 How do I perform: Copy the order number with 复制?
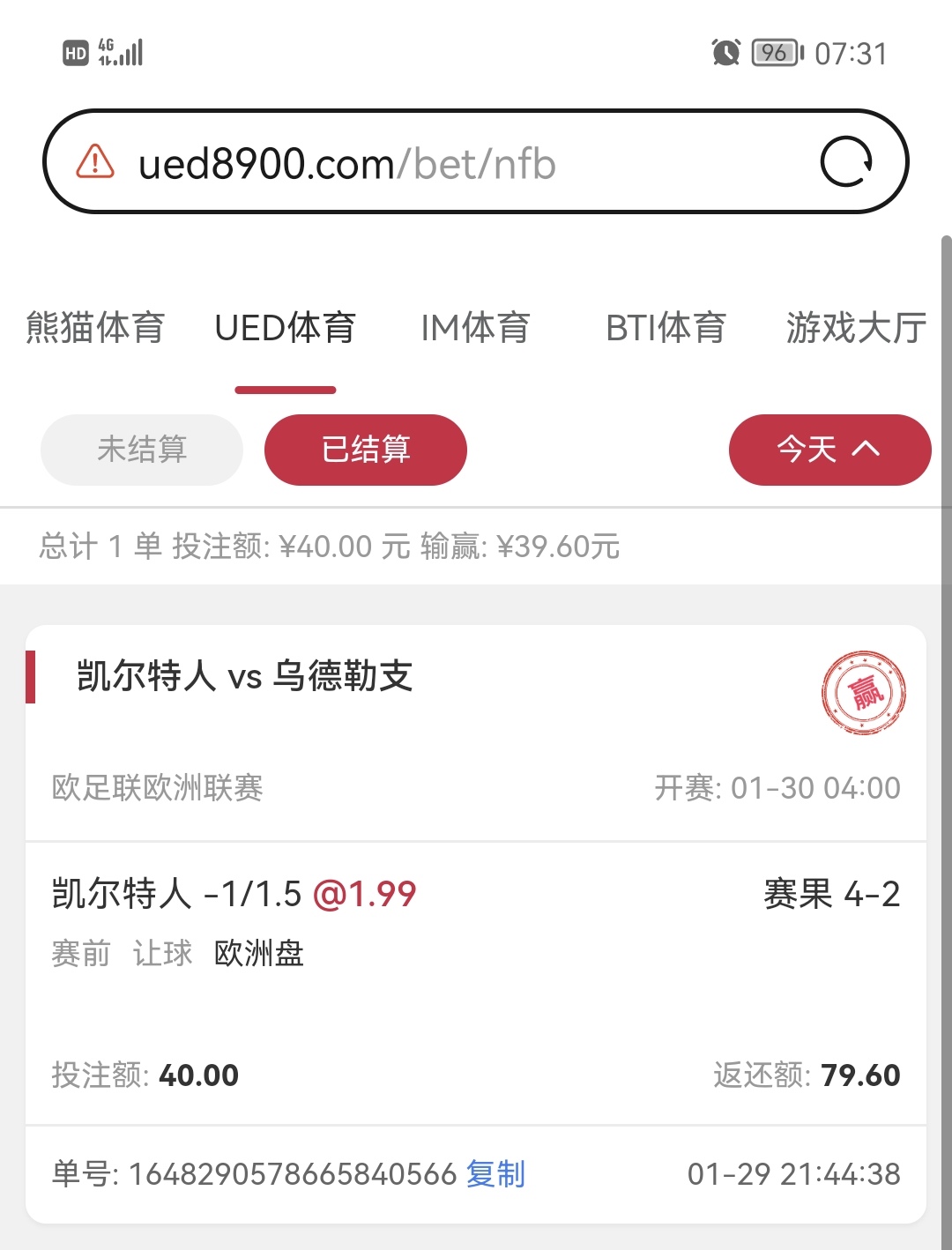click(x=495, y=1174)
